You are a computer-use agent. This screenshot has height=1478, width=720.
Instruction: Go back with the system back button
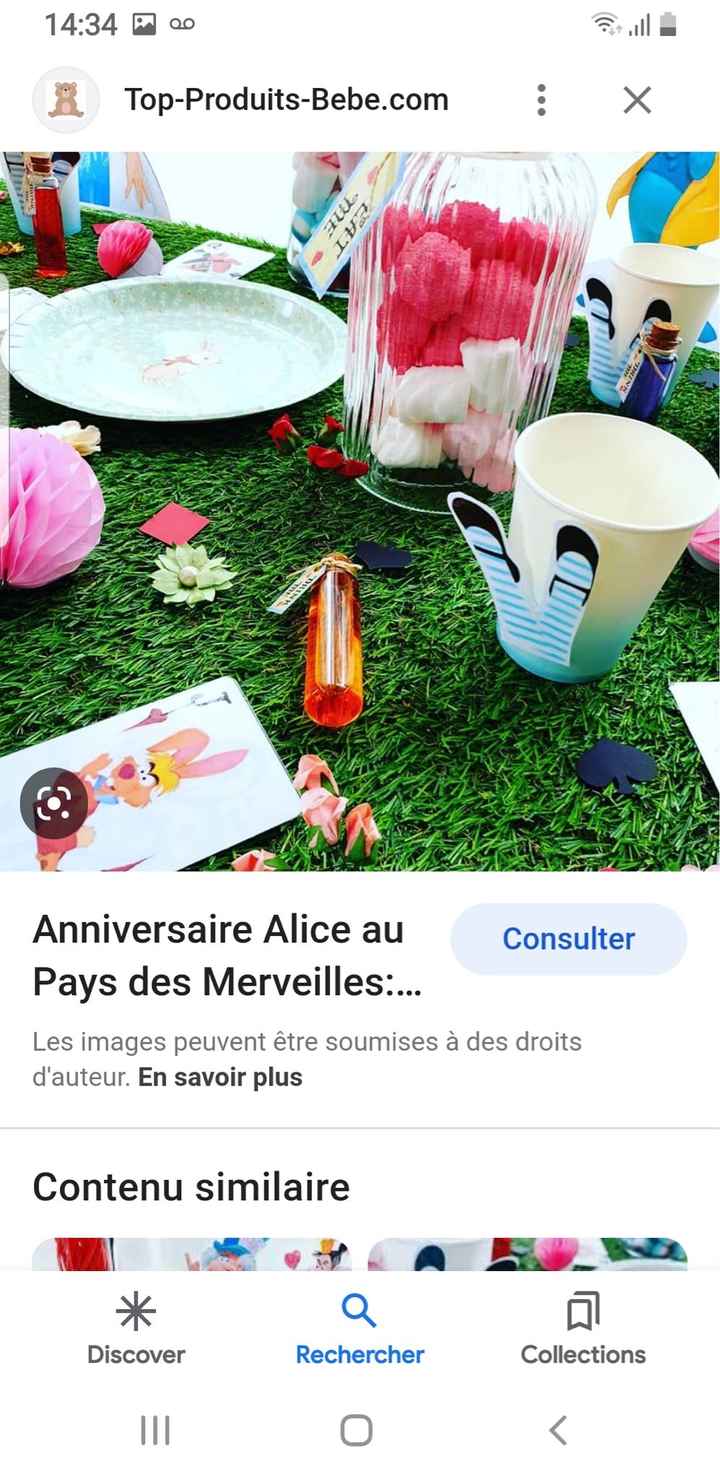558,1430
